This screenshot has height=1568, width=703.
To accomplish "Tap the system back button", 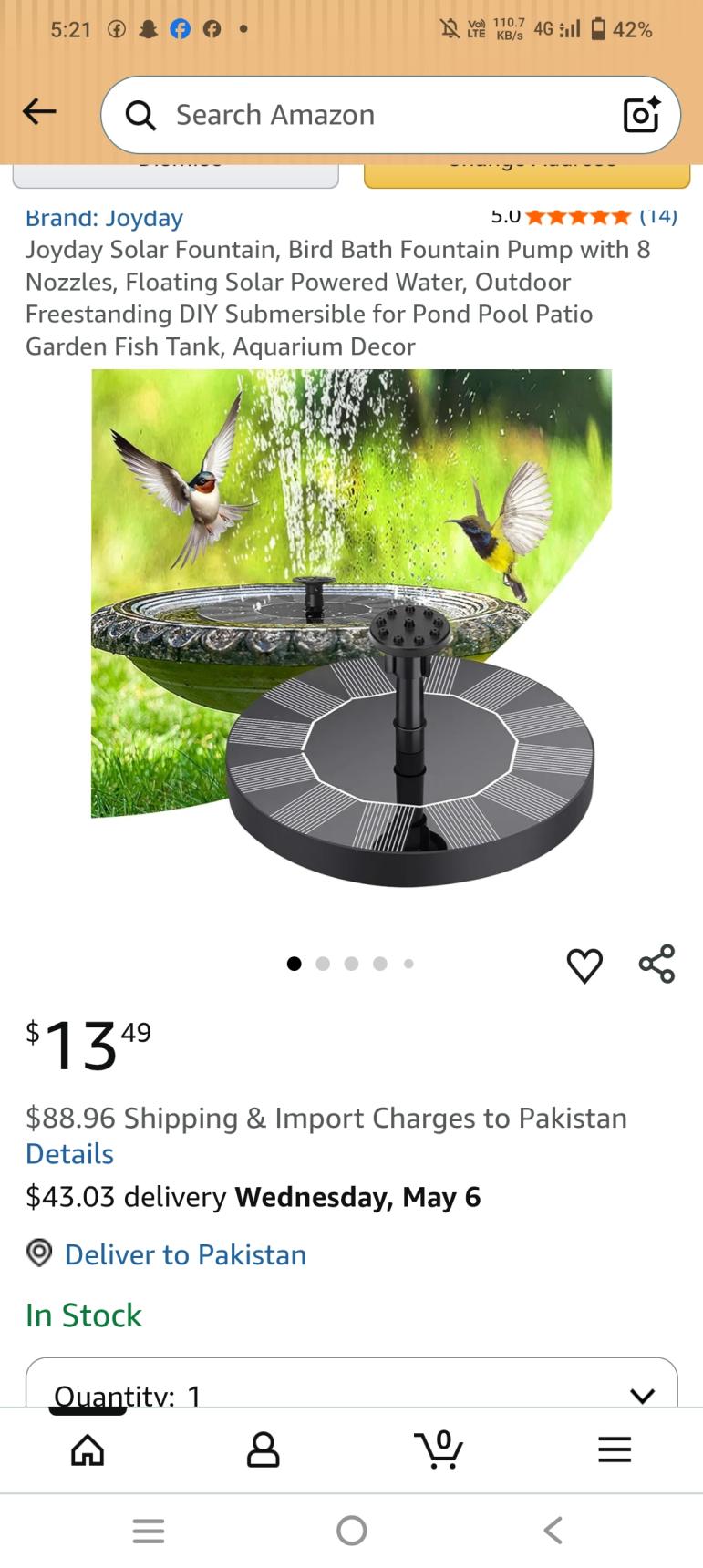I will [x=553, y=1531].
